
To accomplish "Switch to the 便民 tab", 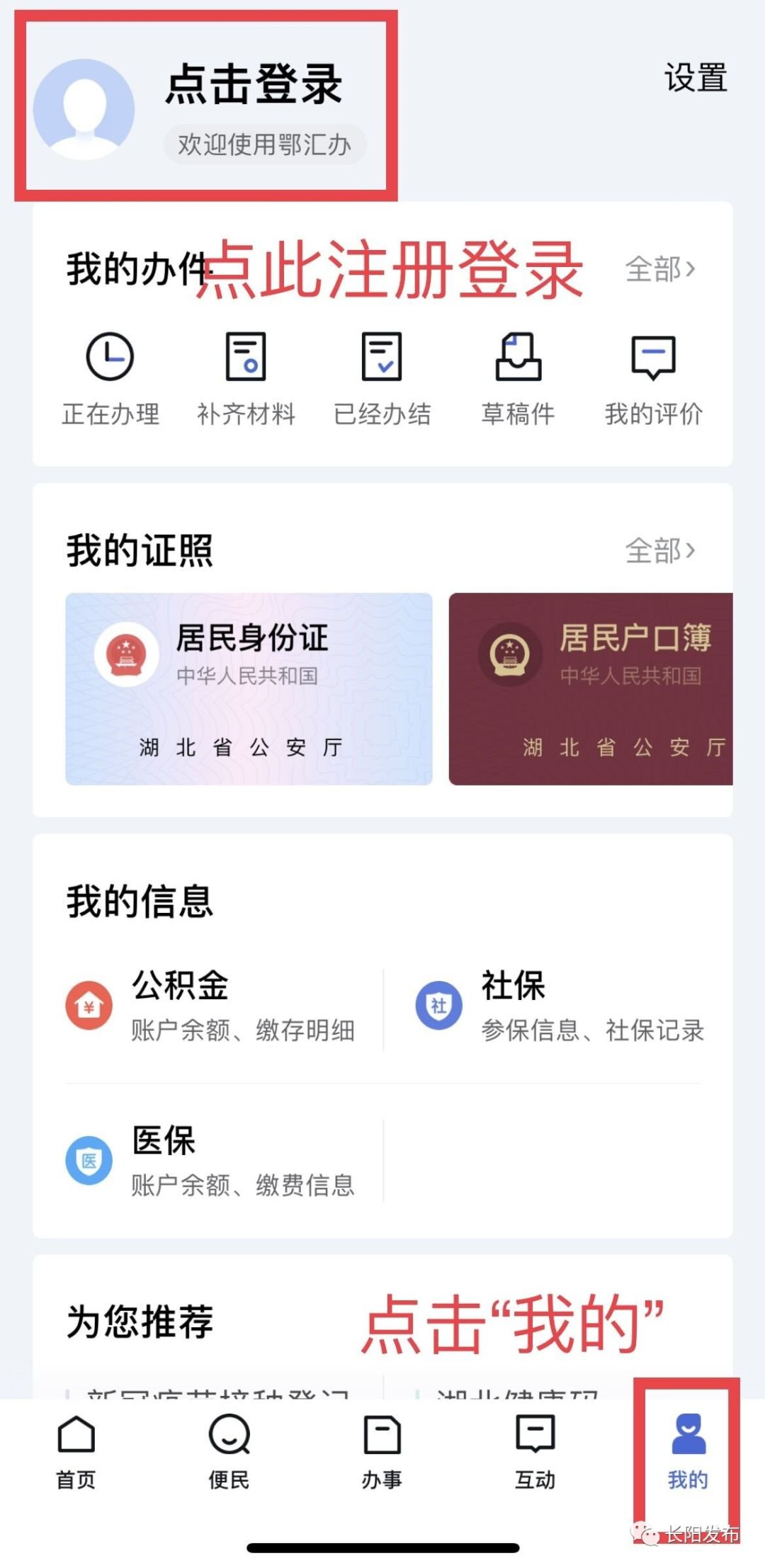I will (229, 1450).
